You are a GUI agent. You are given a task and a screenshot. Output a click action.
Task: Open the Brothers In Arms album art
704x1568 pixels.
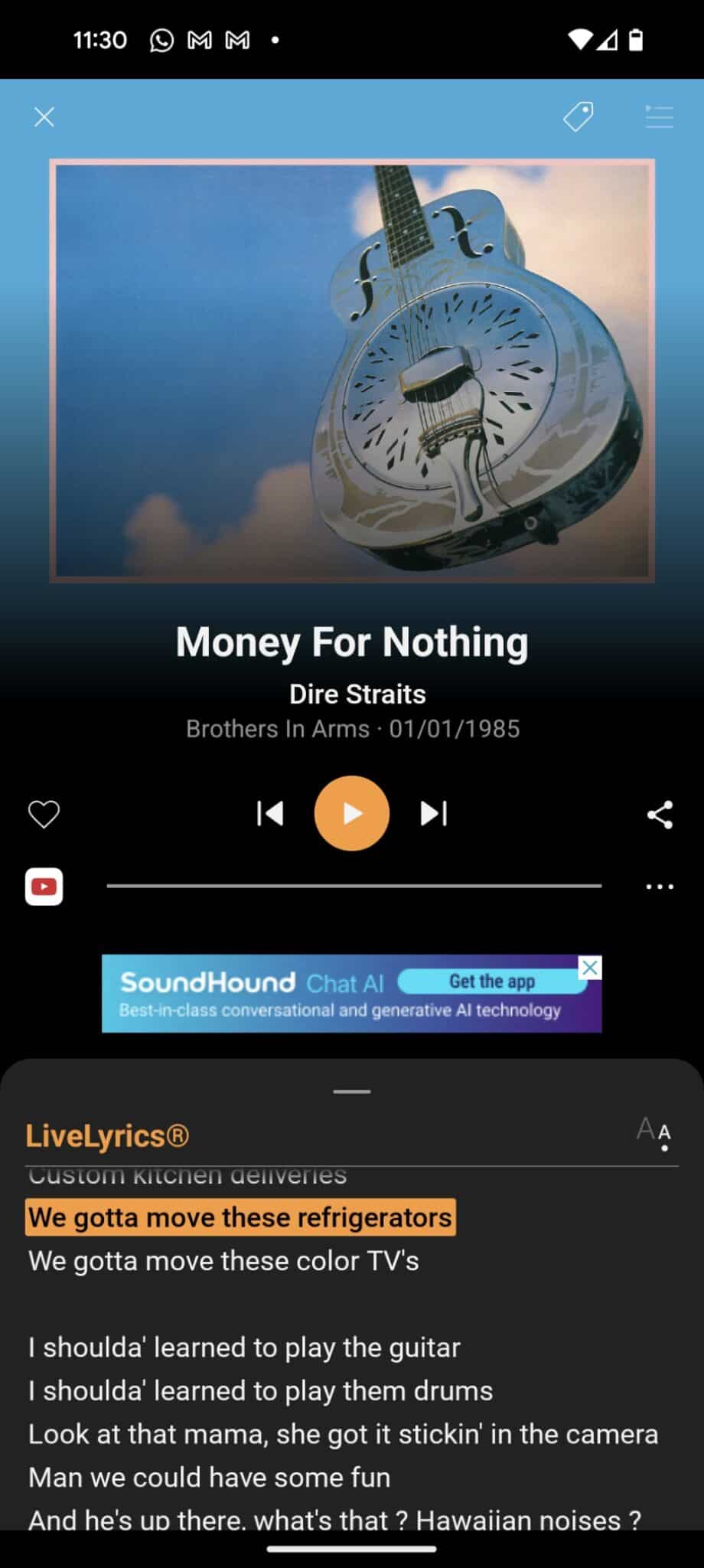coord(352,371)
